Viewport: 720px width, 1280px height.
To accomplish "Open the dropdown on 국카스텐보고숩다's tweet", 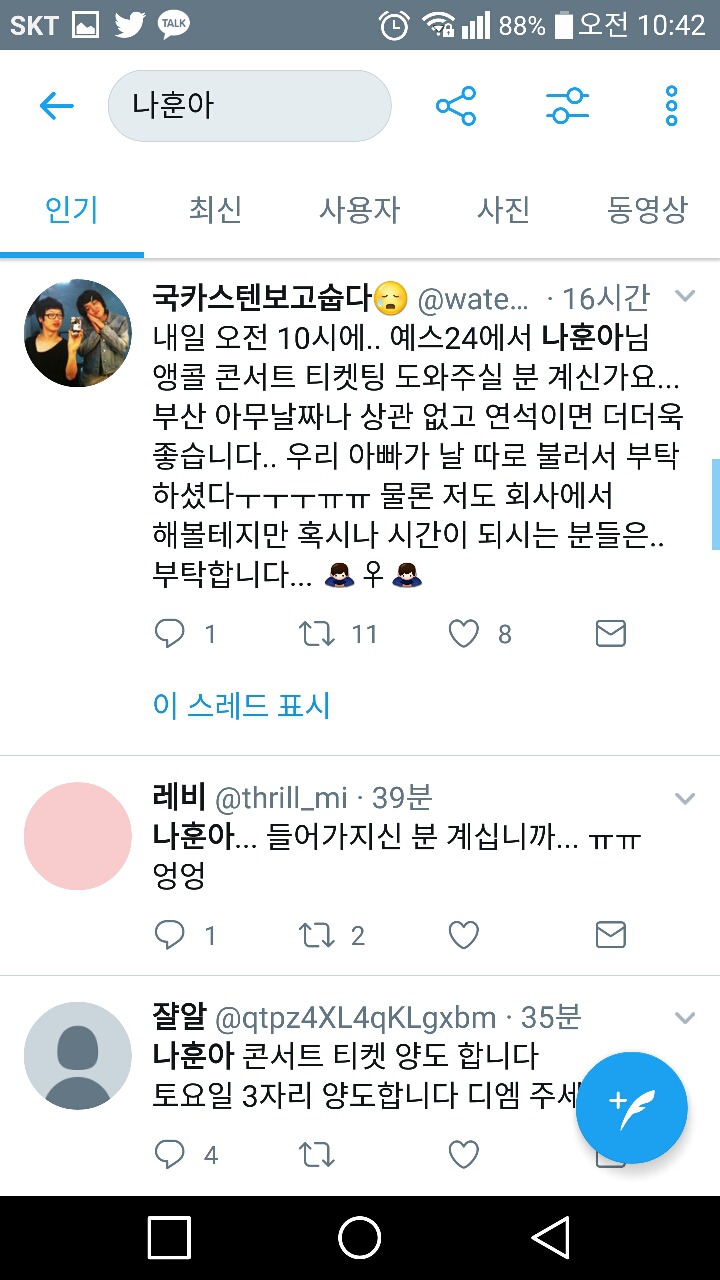I will pyautogui.click(x=685, y=295).
